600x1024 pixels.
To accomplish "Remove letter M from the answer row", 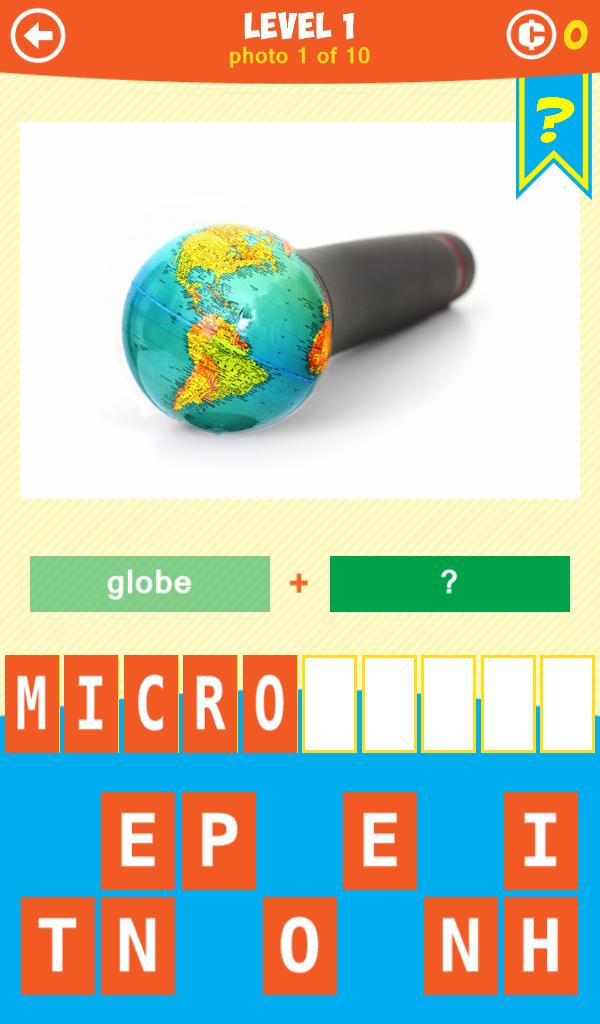I will (x=31, y=703).
